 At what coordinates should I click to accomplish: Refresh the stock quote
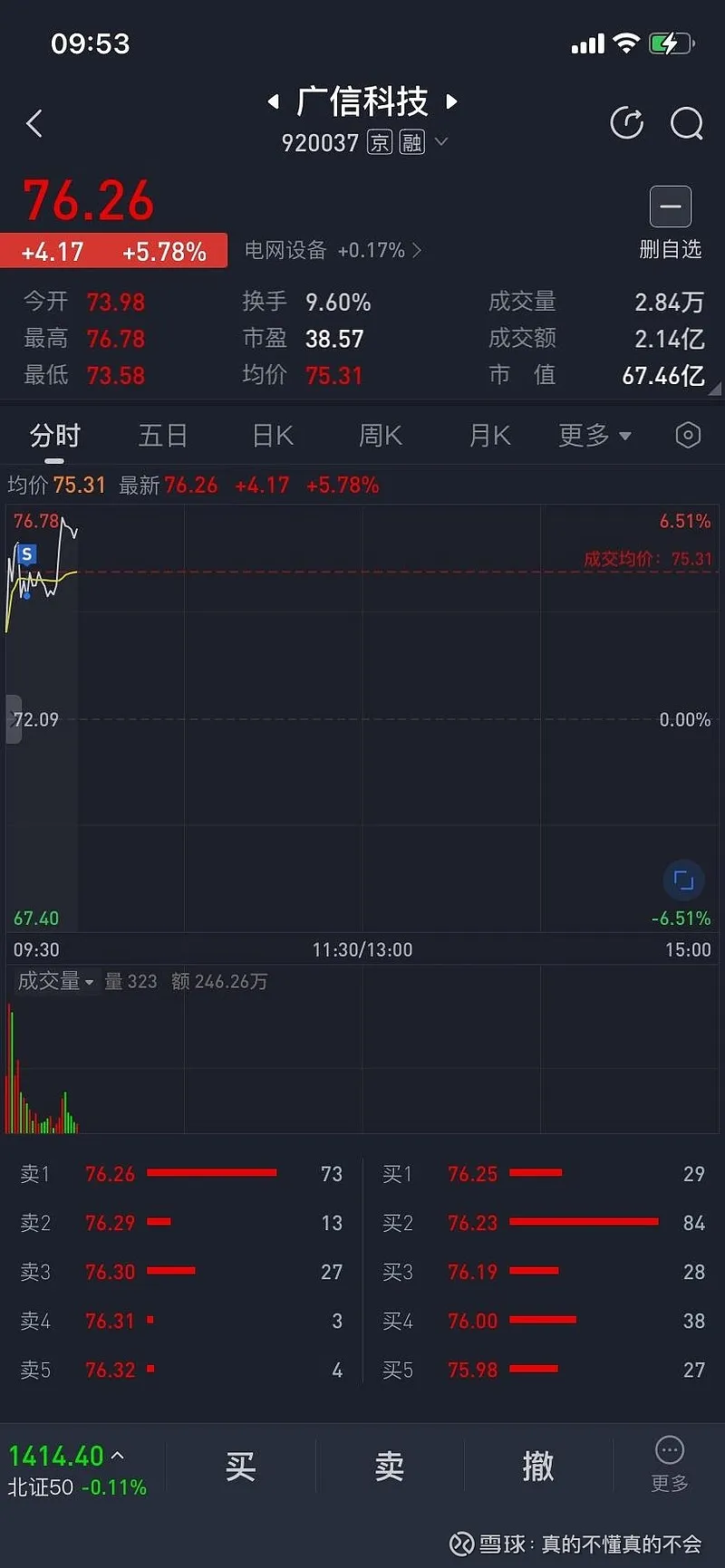(x=627, y=123)
